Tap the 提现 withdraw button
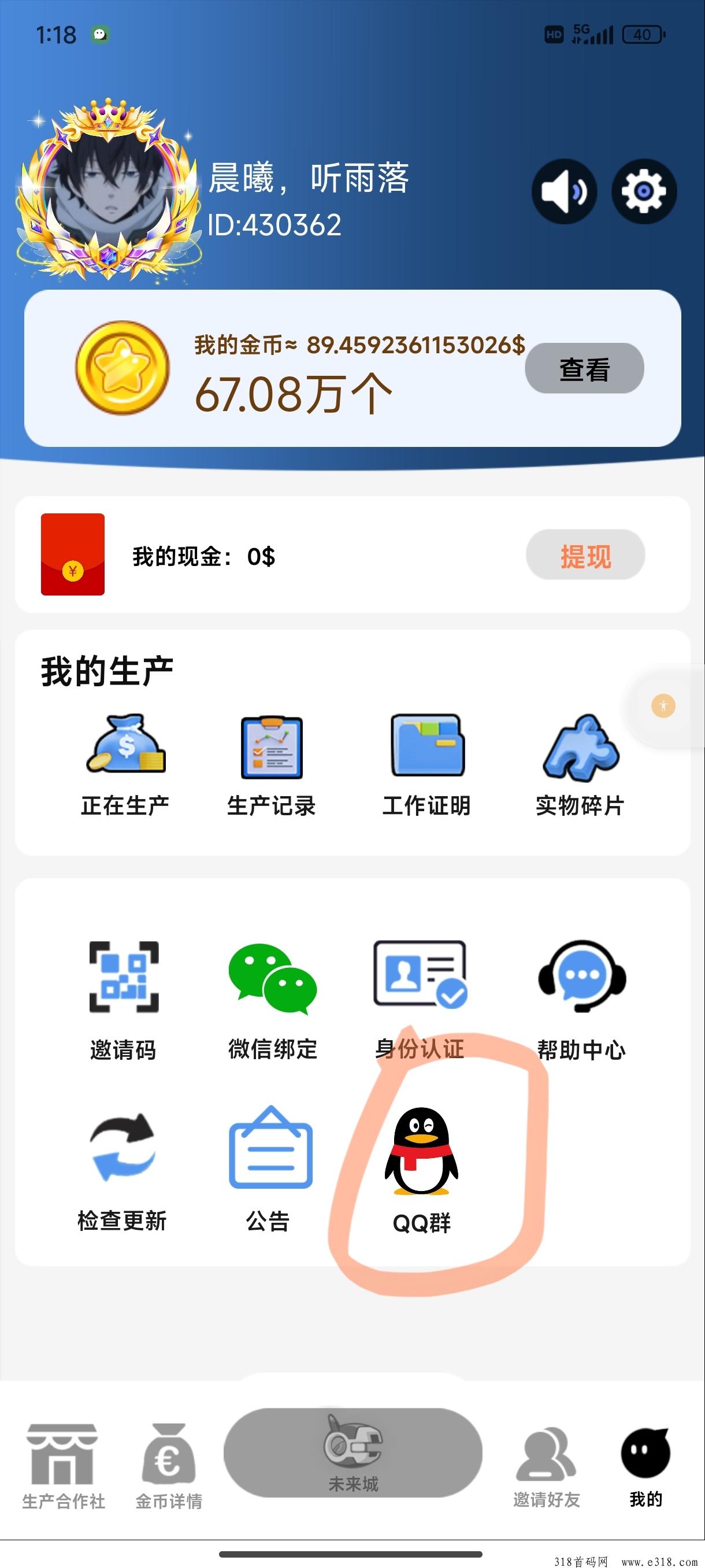Screen dimensions: 705x1568 [585, 555]
